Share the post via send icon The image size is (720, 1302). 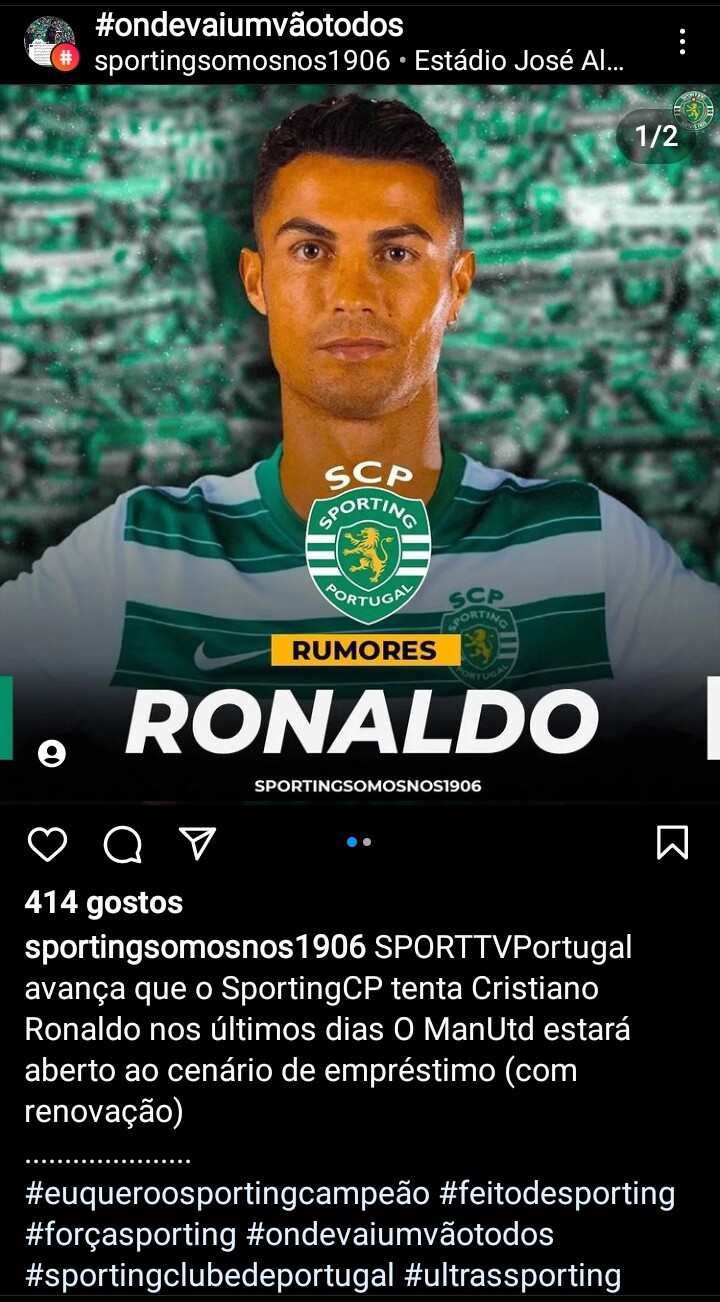tap(197, 843)
